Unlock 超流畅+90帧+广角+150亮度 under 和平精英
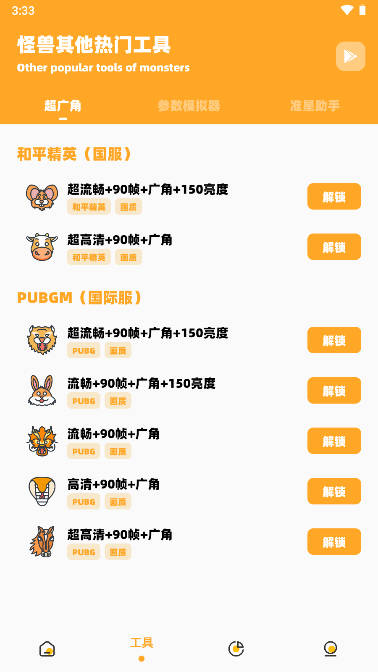Image resolution: width=378 pixels, height=672 pixels. coord(334,196)
